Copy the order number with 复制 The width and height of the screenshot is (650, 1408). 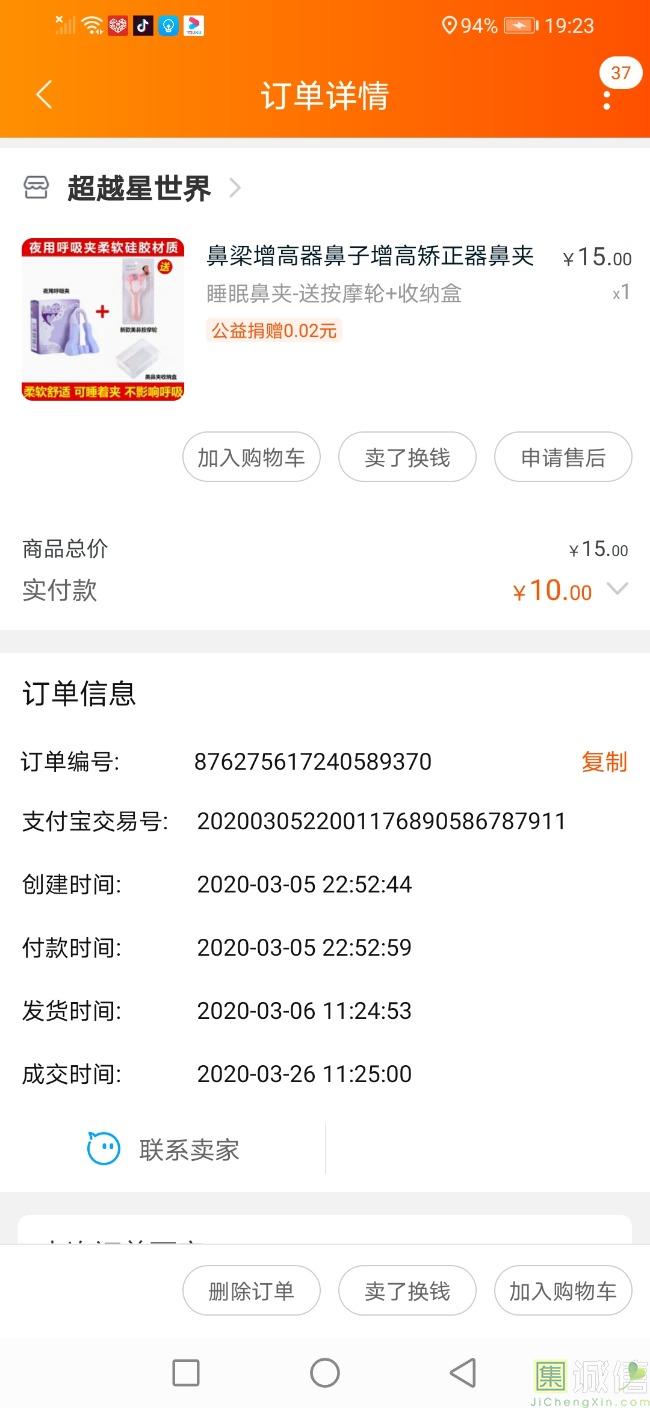[x=604, y=762]
